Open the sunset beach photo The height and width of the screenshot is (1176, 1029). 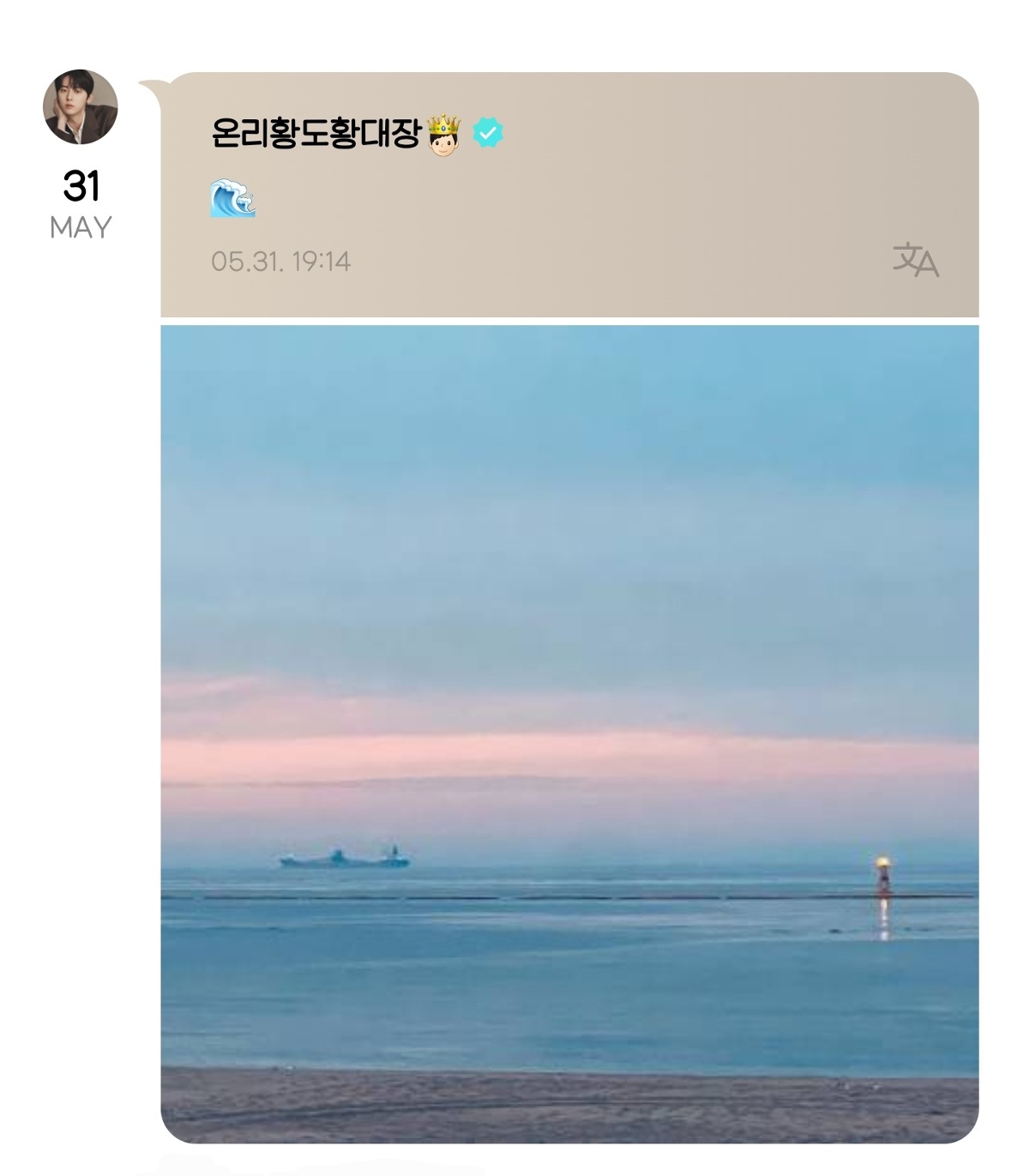point(569,733)
